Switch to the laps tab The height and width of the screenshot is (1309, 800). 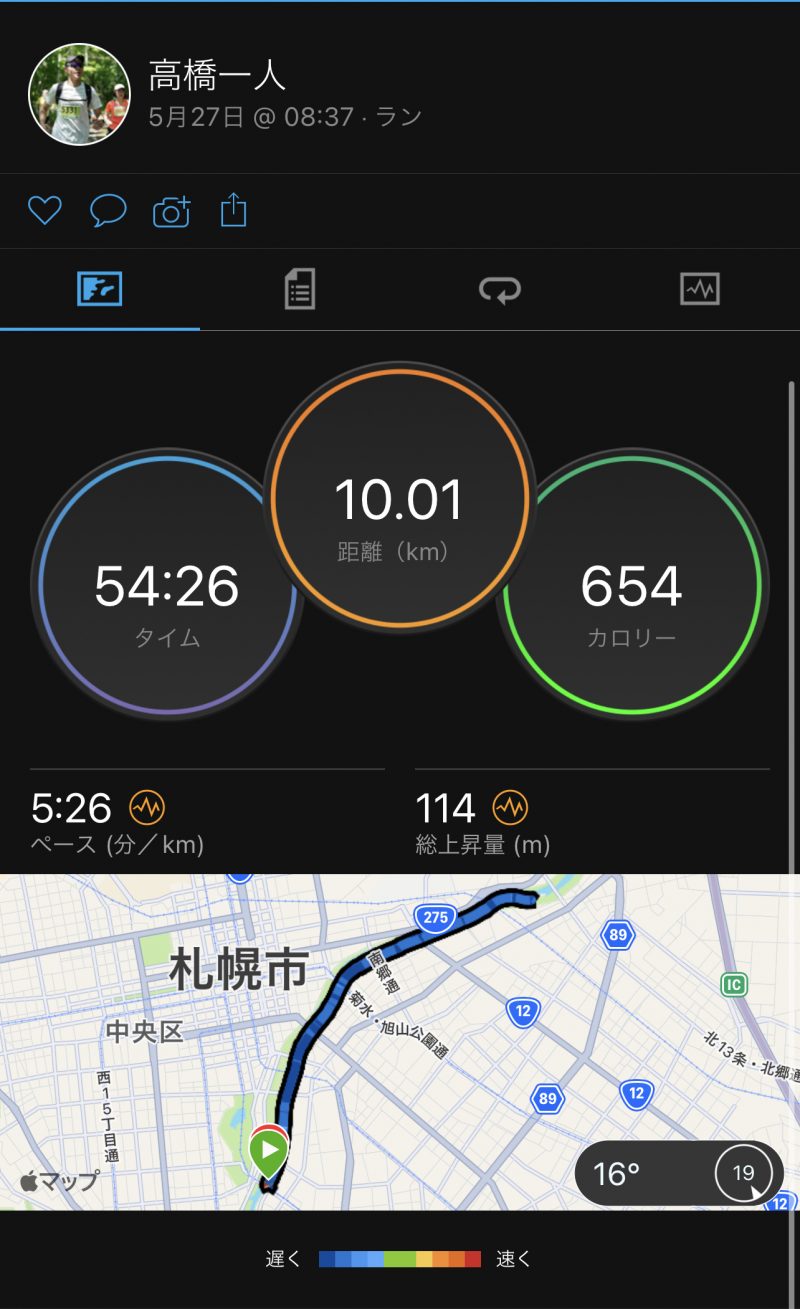pos(500,290)
